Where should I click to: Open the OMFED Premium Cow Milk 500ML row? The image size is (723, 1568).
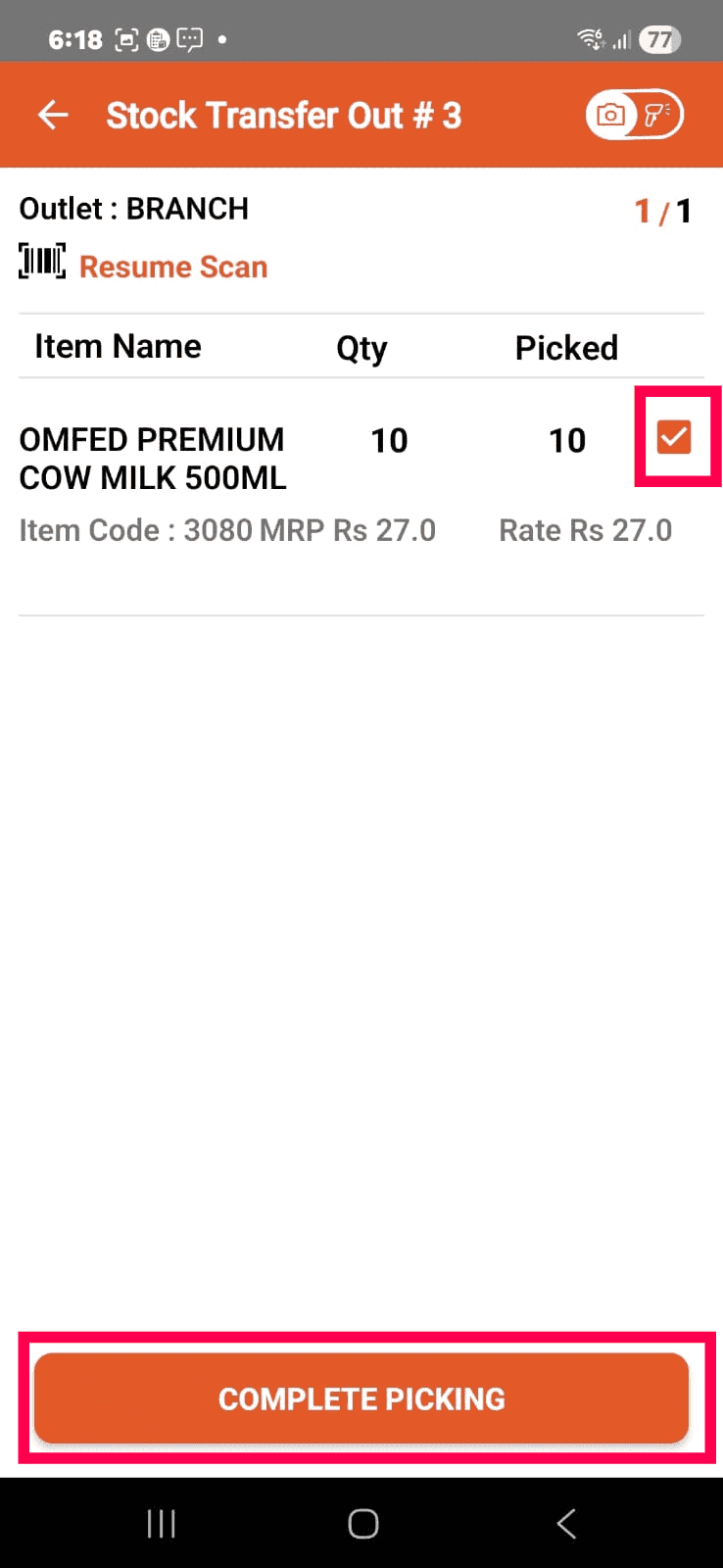[152, 459]
